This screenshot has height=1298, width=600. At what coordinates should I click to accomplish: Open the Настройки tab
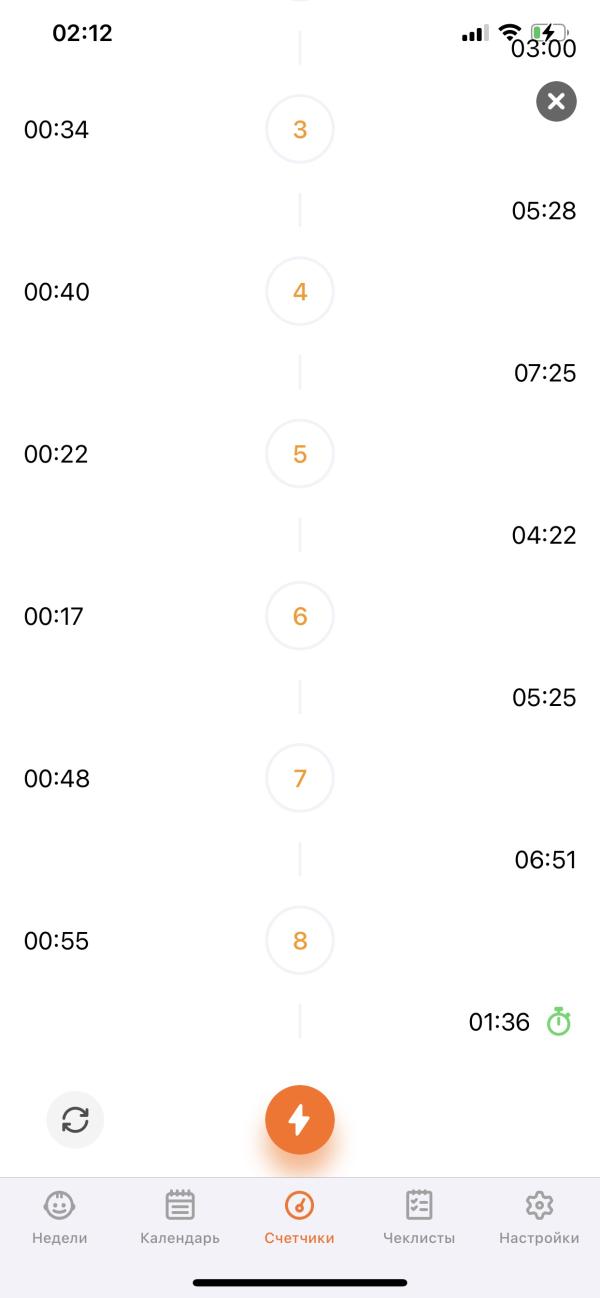539,1217
